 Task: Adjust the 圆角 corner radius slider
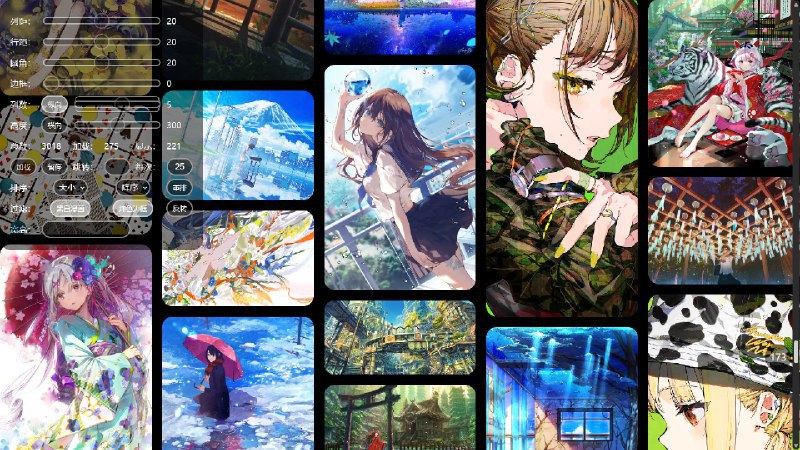tap(100, 63)
